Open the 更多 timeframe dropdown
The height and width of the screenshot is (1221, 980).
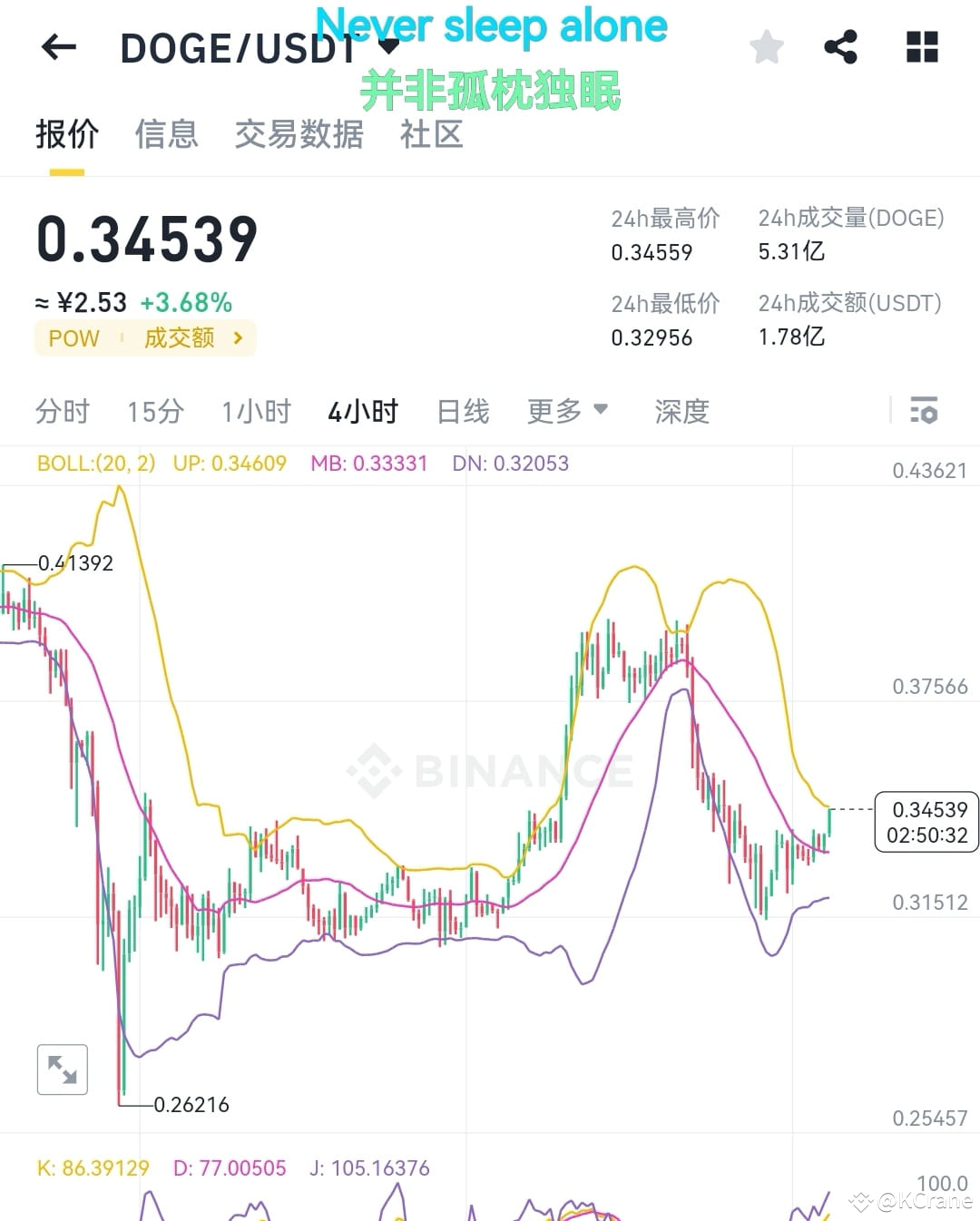[566, 412]
